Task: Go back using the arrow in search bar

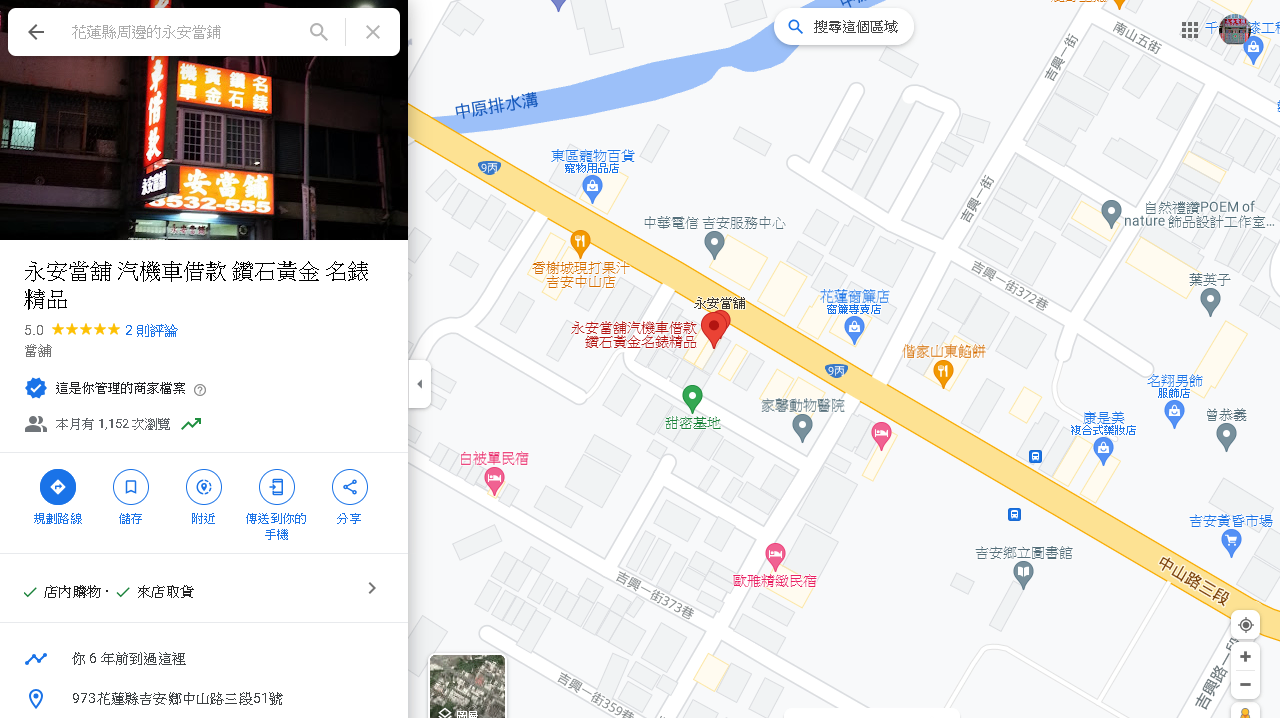Action: point(36,32)
